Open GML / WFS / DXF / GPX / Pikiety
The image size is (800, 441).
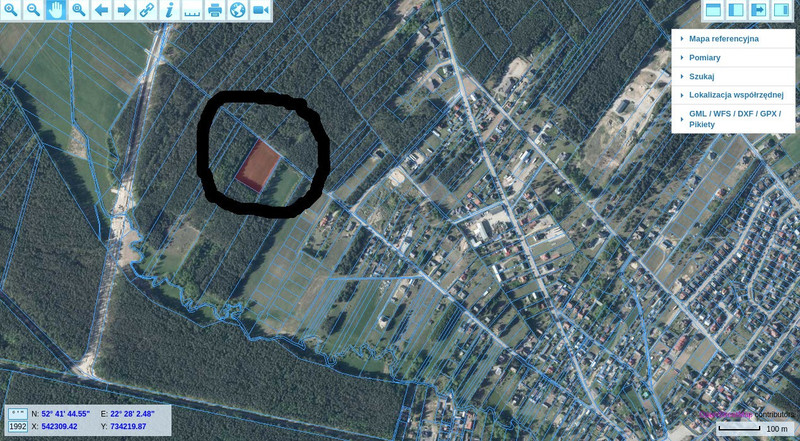(x=733, y=120)
